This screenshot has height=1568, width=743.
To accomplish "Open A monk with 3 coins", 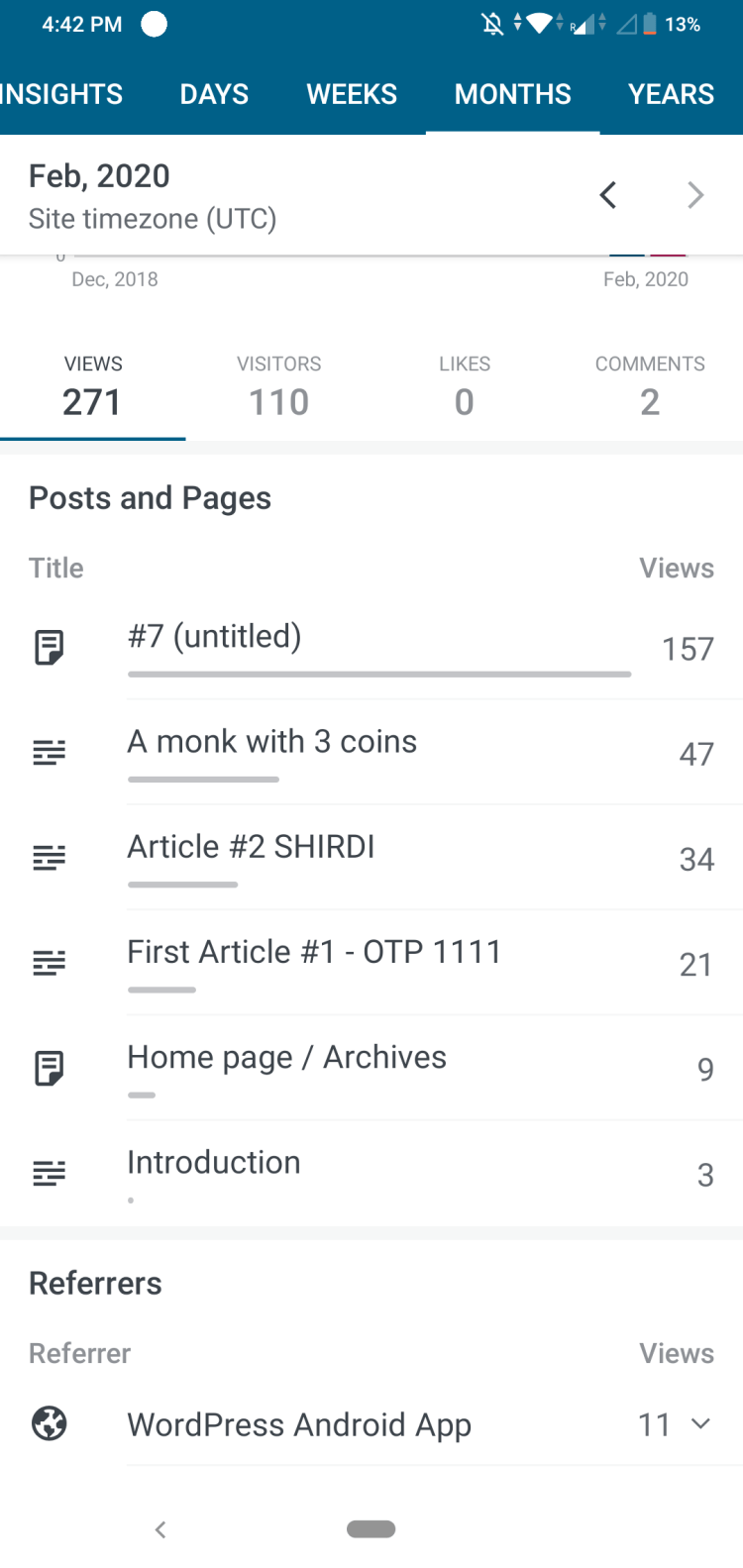I will tap(371, 752).
